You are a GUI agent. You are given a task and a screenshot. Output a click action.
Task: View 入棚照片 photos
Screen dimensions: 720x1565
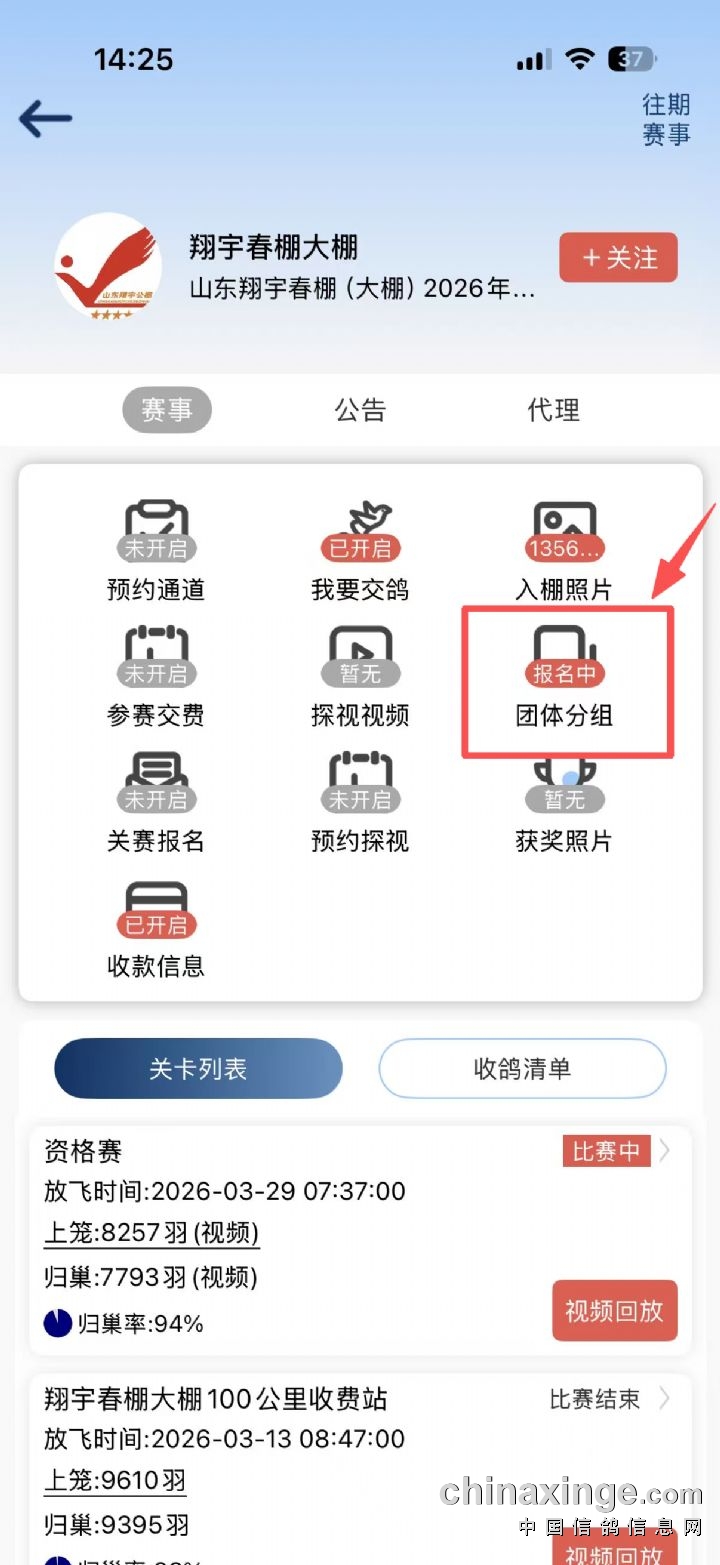(x=564, y=551)
